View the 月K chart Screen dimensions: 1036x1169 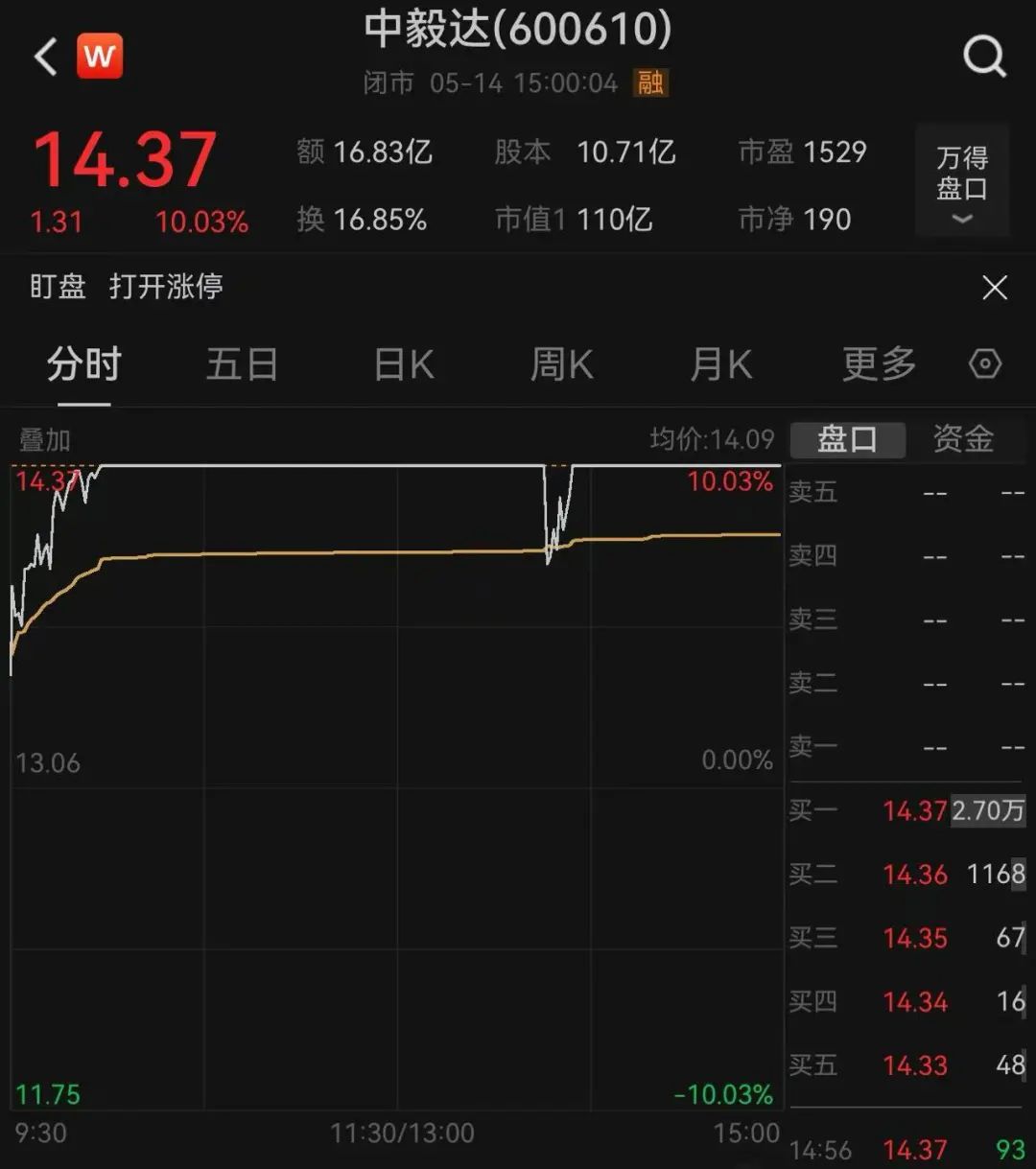click(x=721, y=365)
